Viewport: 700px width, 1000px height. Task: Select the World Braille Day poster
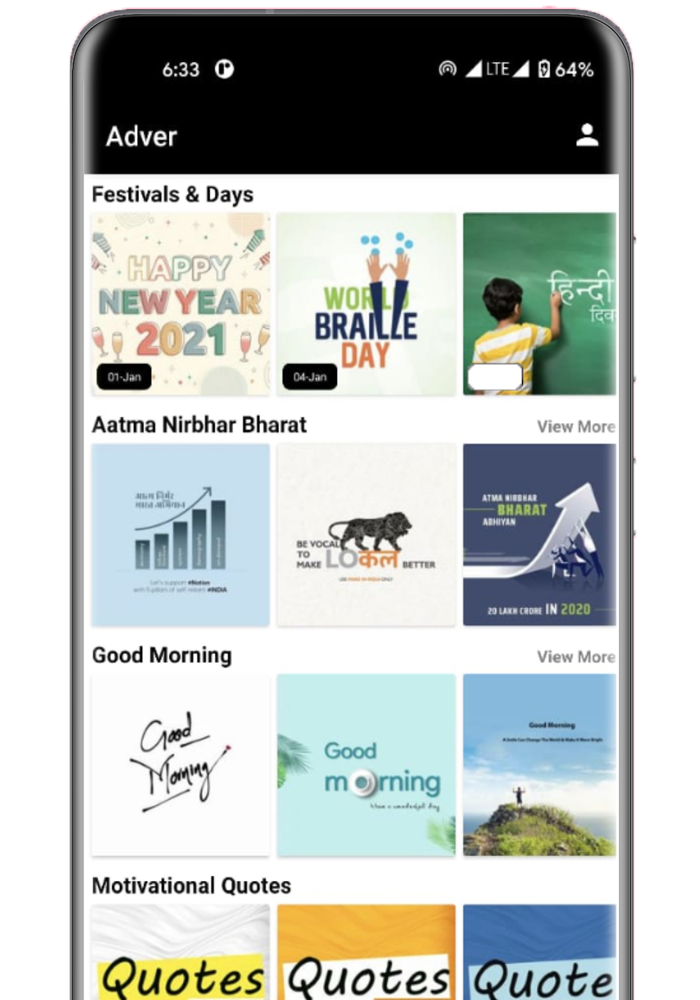pos(366,303)
